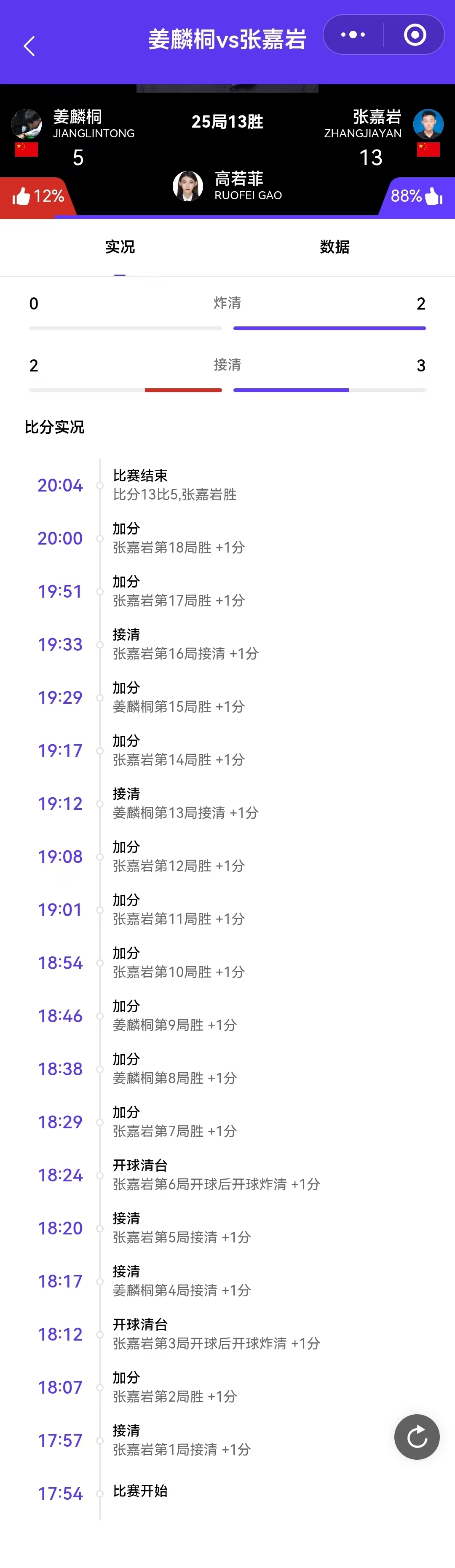Viewport: 455px width, 1568px height.
Task: Close the mini program with the circle button
Action: point(415,35)
